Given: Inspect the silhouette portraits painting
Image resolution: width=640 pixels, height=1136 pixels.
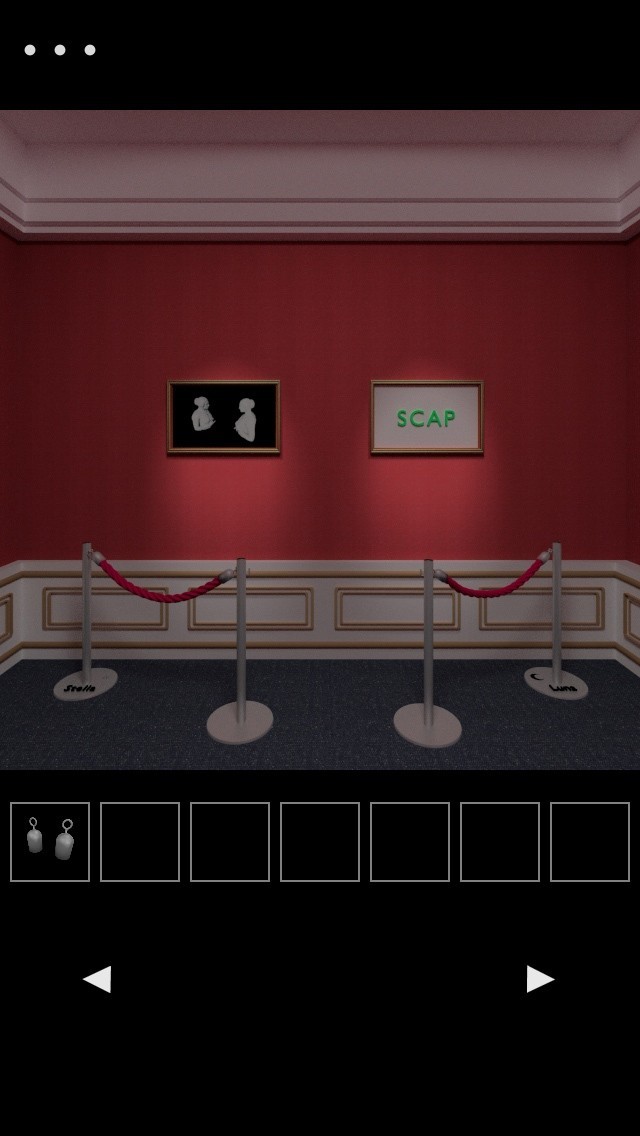Looking at the screenshot, I should (x=224, y=417).
